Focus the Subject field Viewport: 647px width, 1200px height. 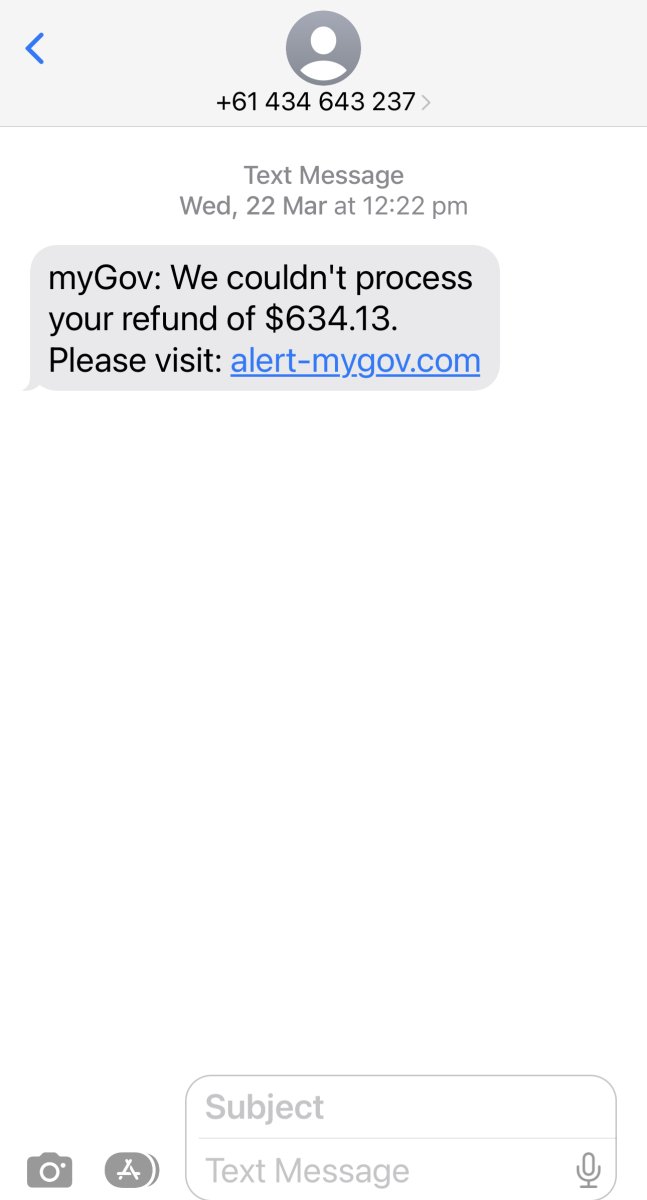click(x=400, y=1107)
